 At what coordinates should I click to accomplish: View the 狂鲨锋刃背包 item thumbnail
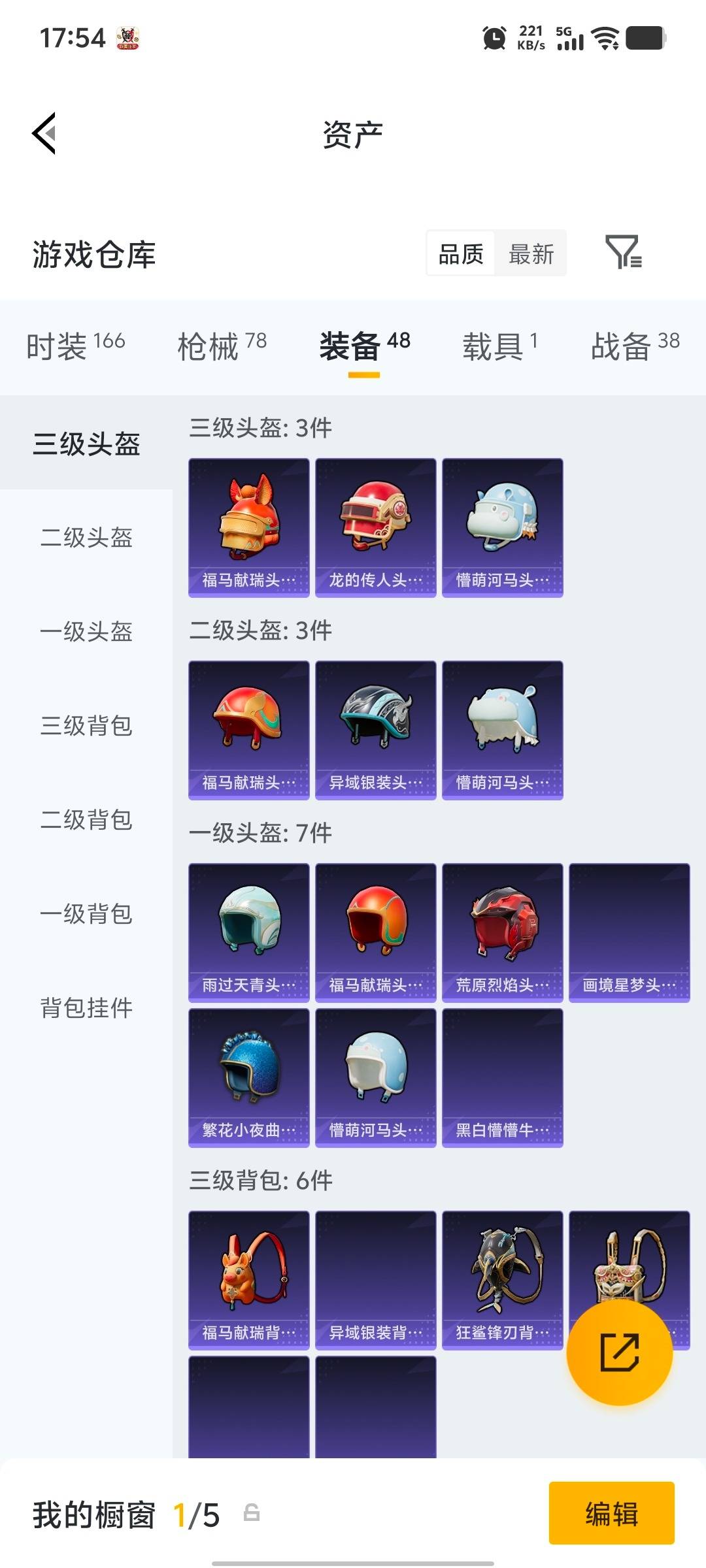[x=502, y=1269]
